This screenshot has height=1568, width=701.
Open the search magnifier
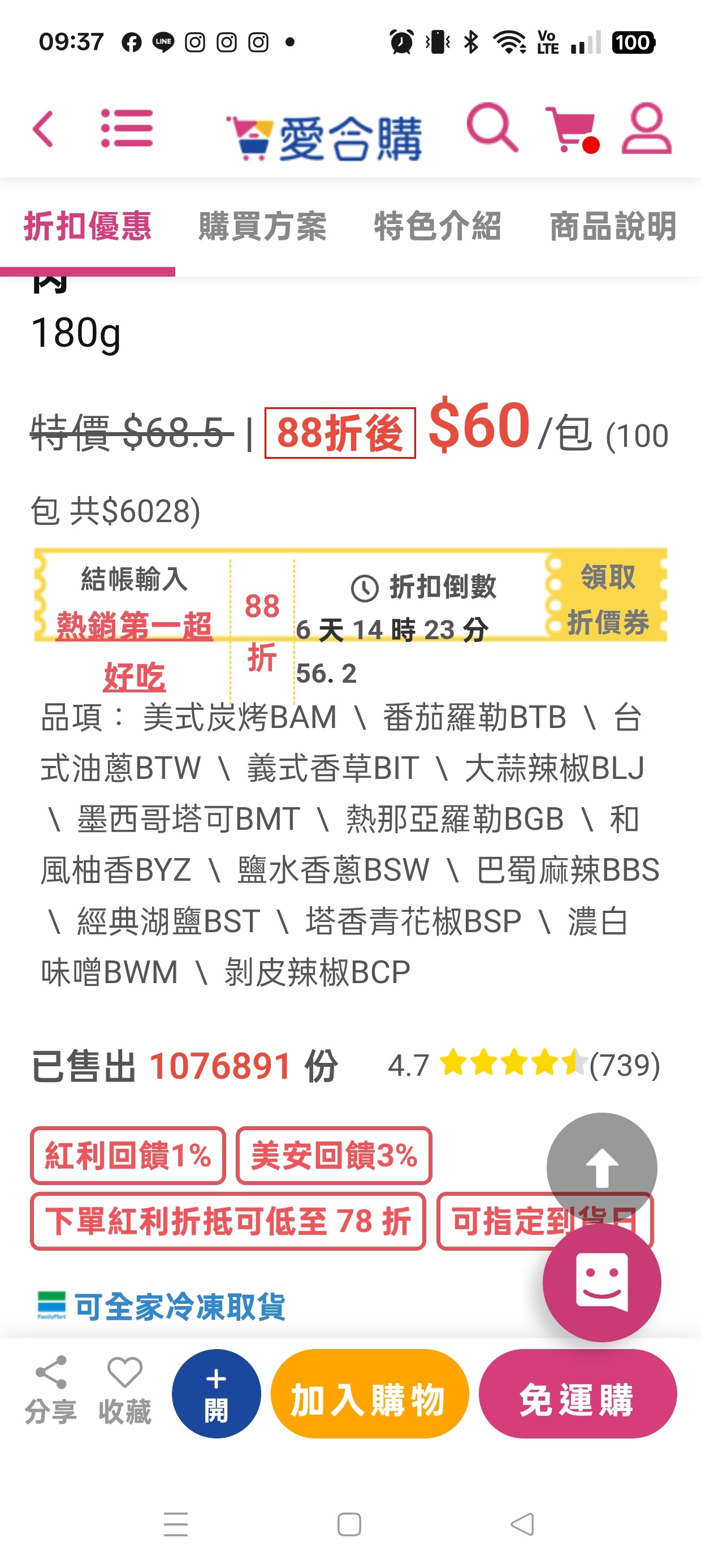pos(492,127)
